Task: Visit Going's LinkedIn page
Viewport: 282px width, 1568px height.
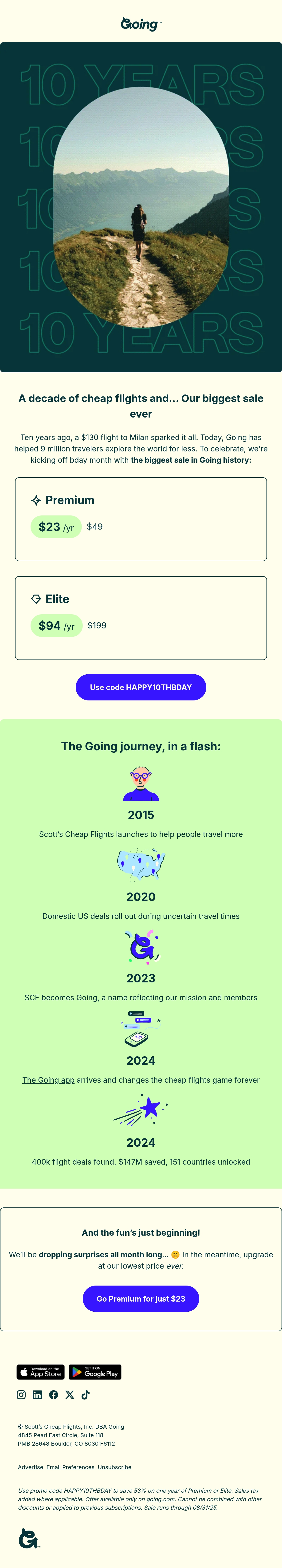Action: tap(37, 1395)
